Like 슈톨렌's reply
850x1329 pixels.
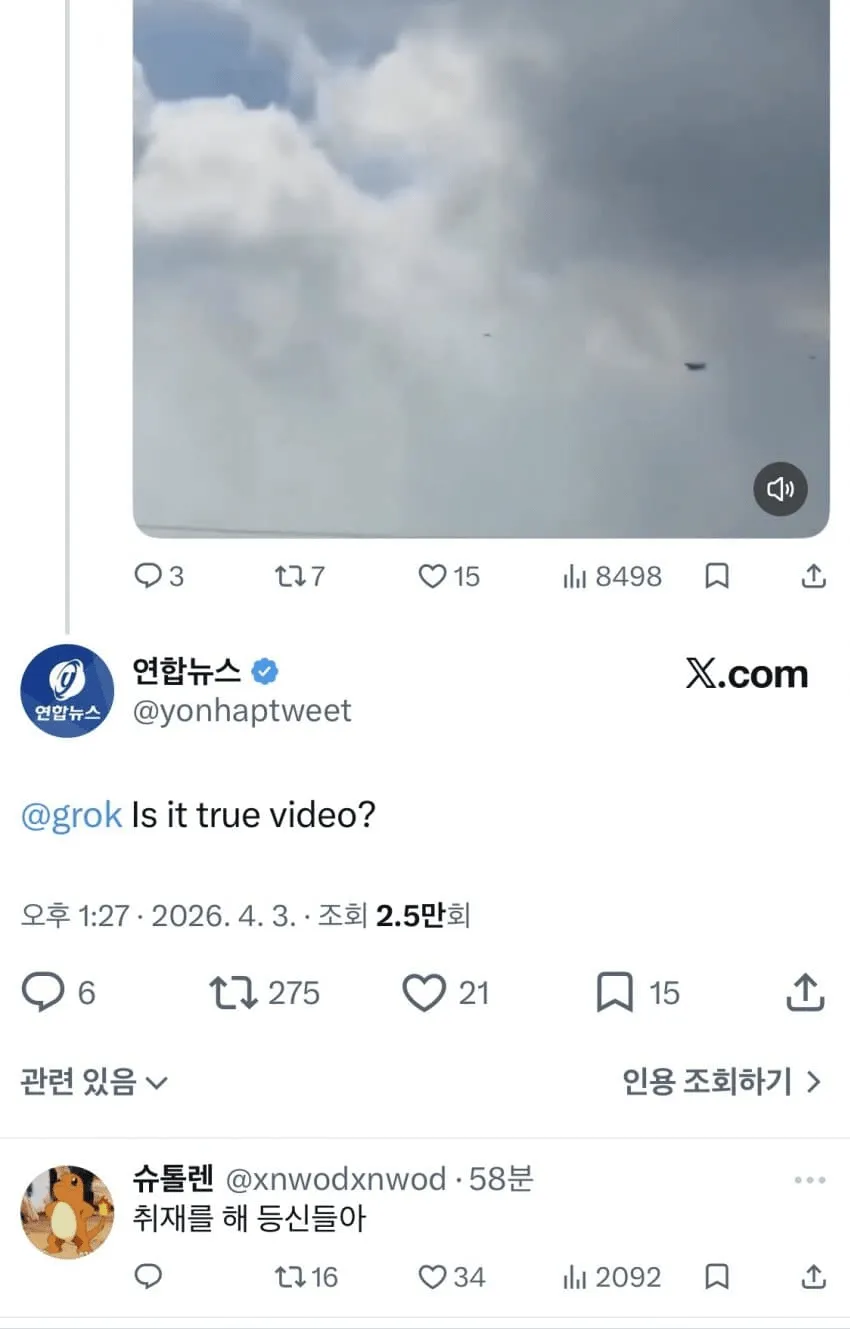[432, 1277]
